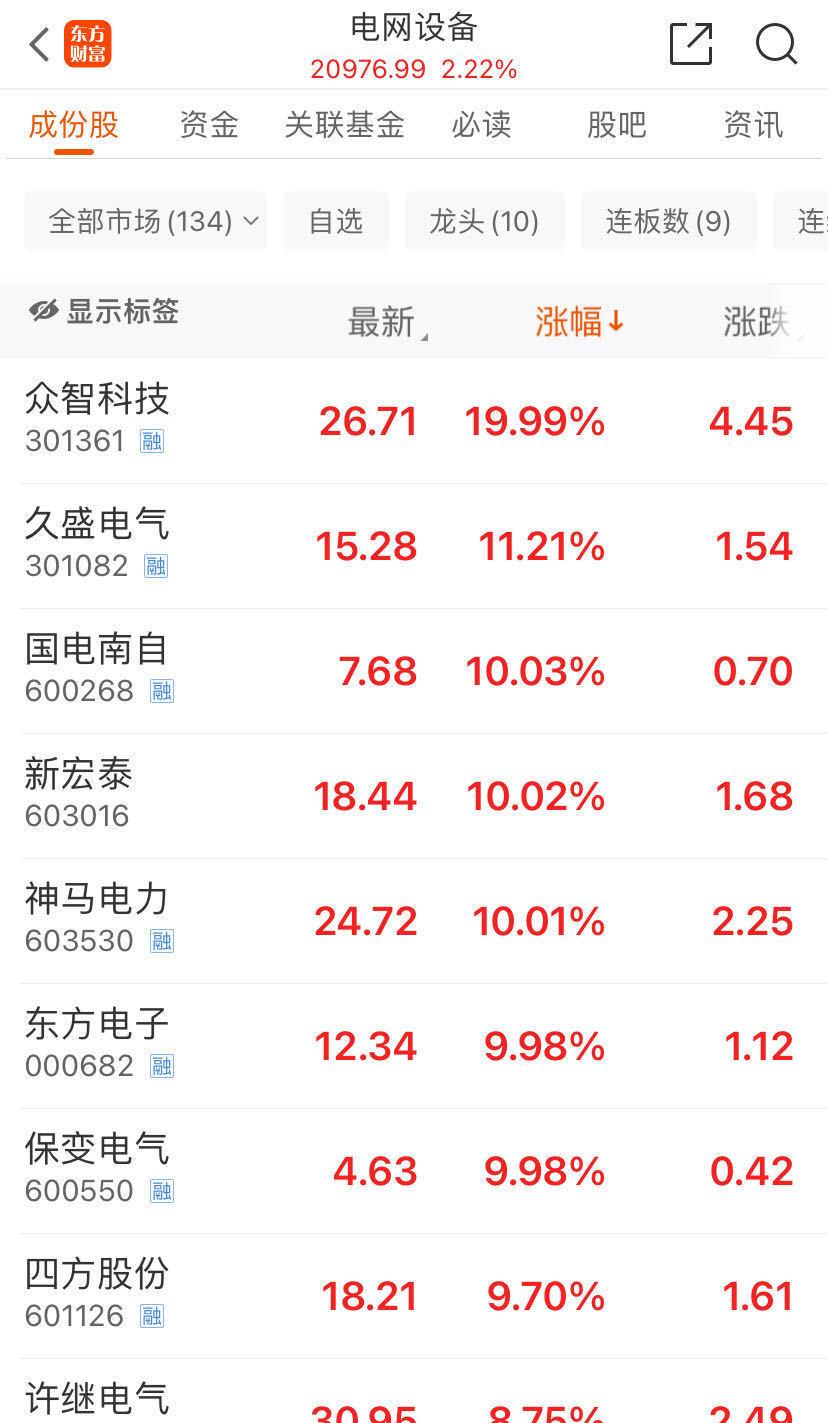Switch to the 关联基金 tab
828x1423 pixels.
344,125
